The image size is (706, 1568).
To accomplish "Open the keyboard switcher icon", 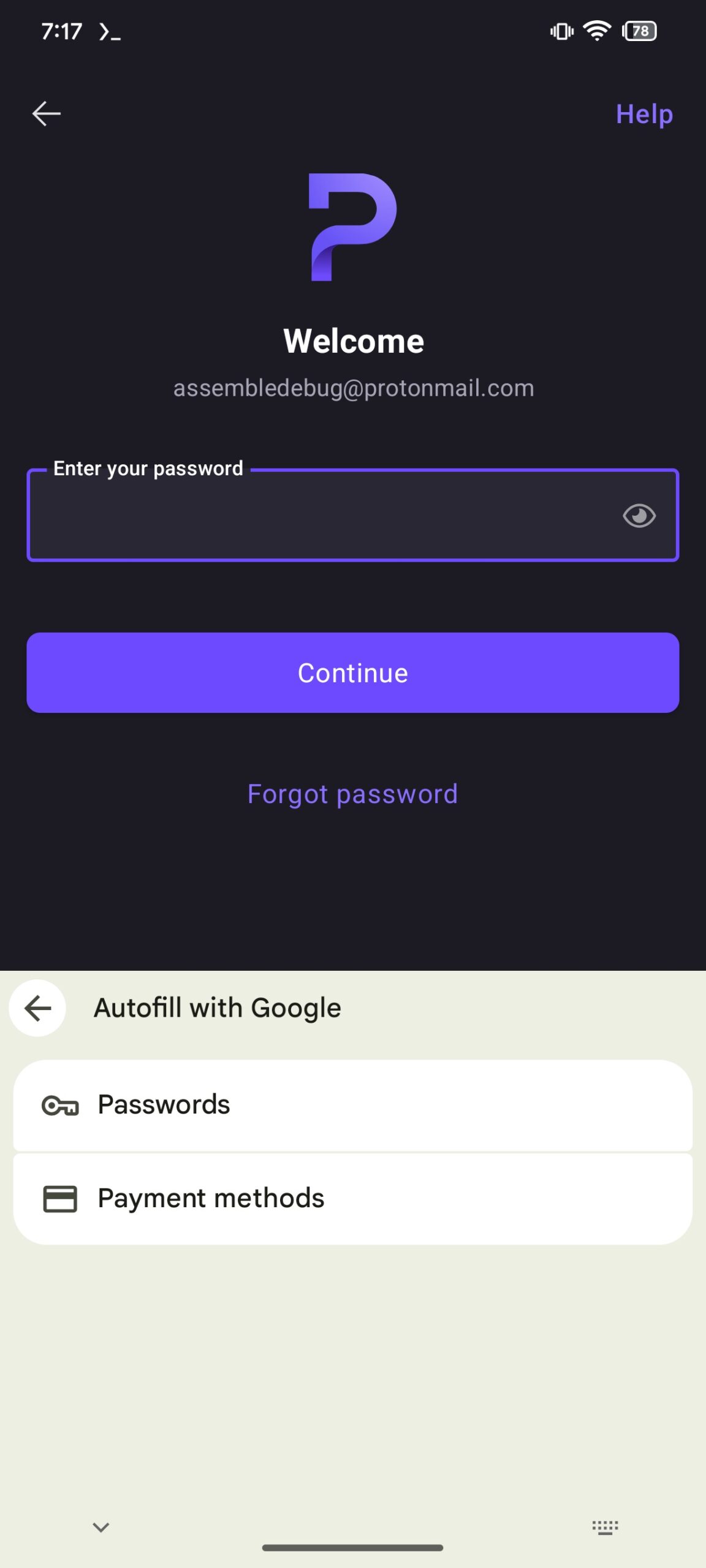I will pyautogui.click(x=605, y=1527).
